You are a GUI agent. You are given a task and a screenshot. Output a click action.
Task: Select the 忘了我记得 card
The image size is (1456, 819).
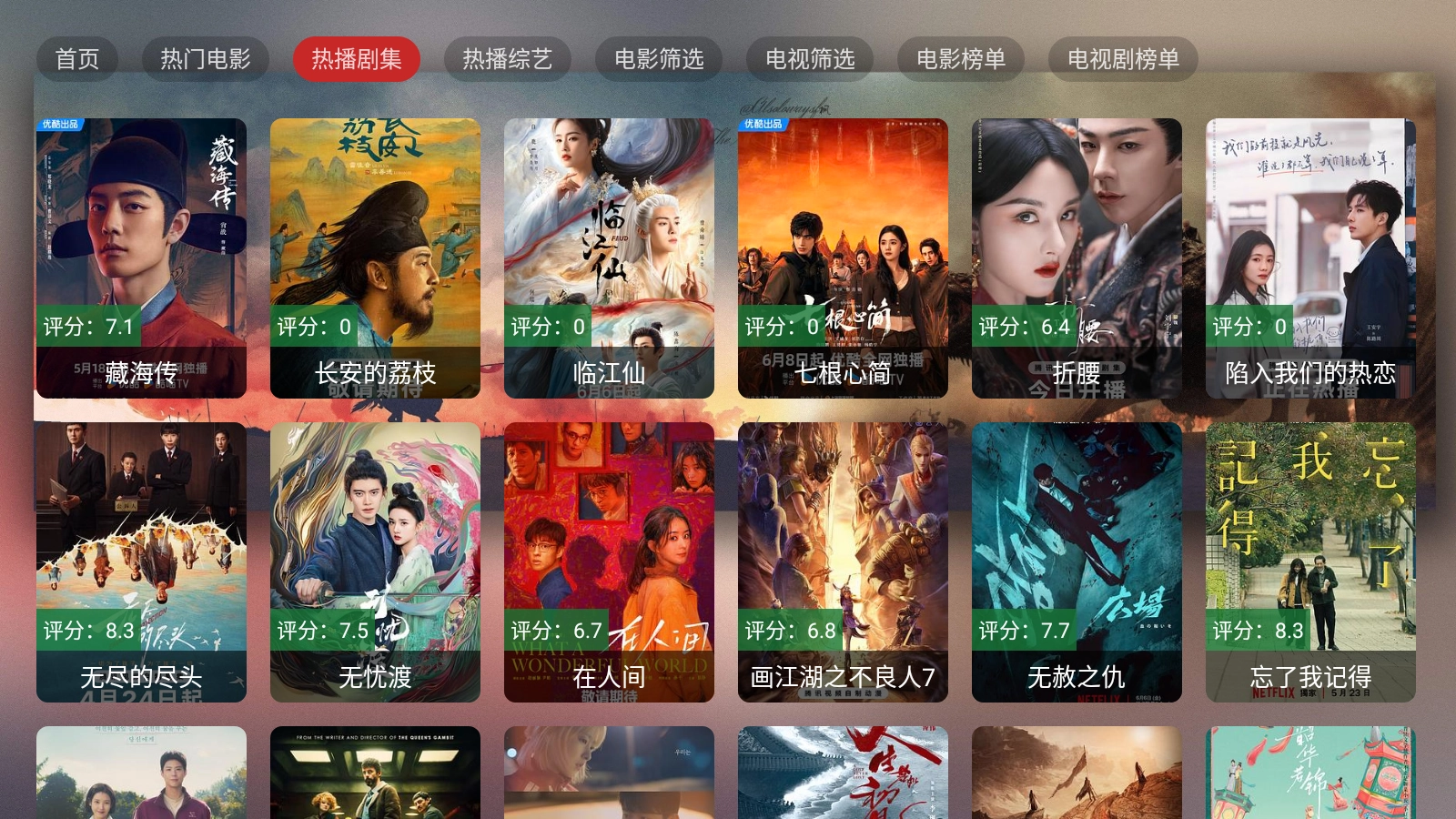1310,561
